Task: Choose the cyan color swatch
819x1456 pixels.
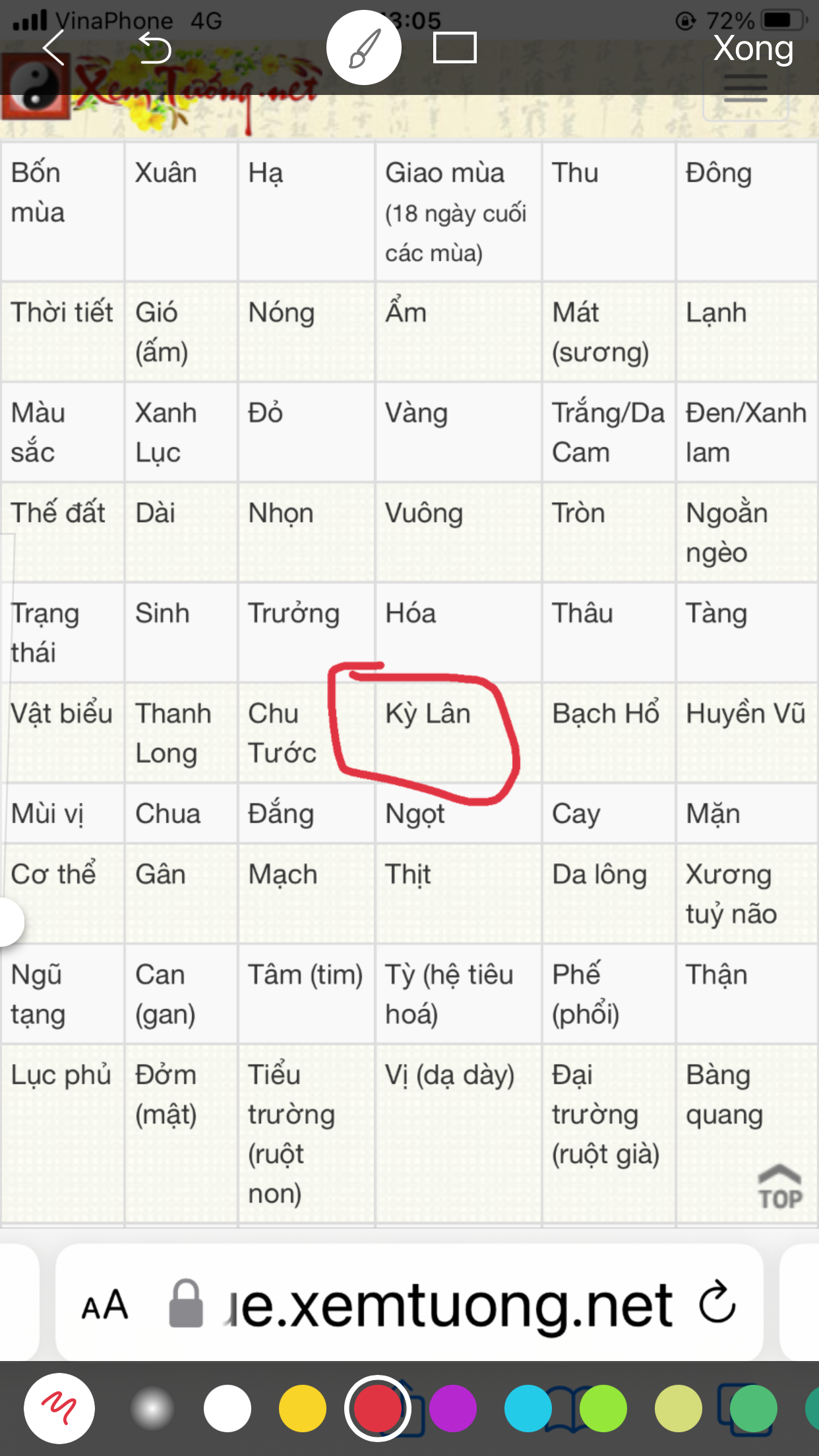Action: pos(528,1409)
